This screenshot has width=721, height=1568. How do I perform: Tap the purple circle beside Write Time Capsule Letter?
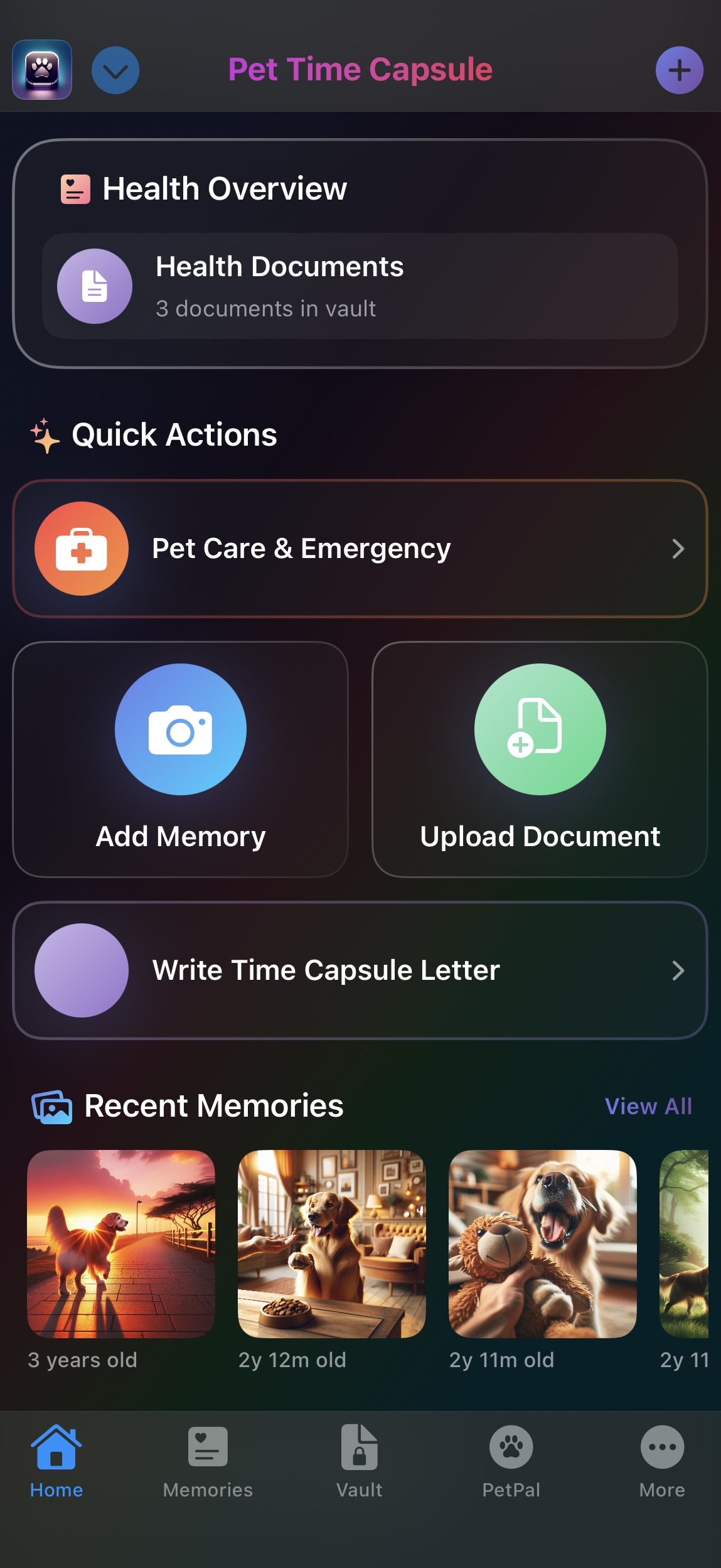point(82,970)
